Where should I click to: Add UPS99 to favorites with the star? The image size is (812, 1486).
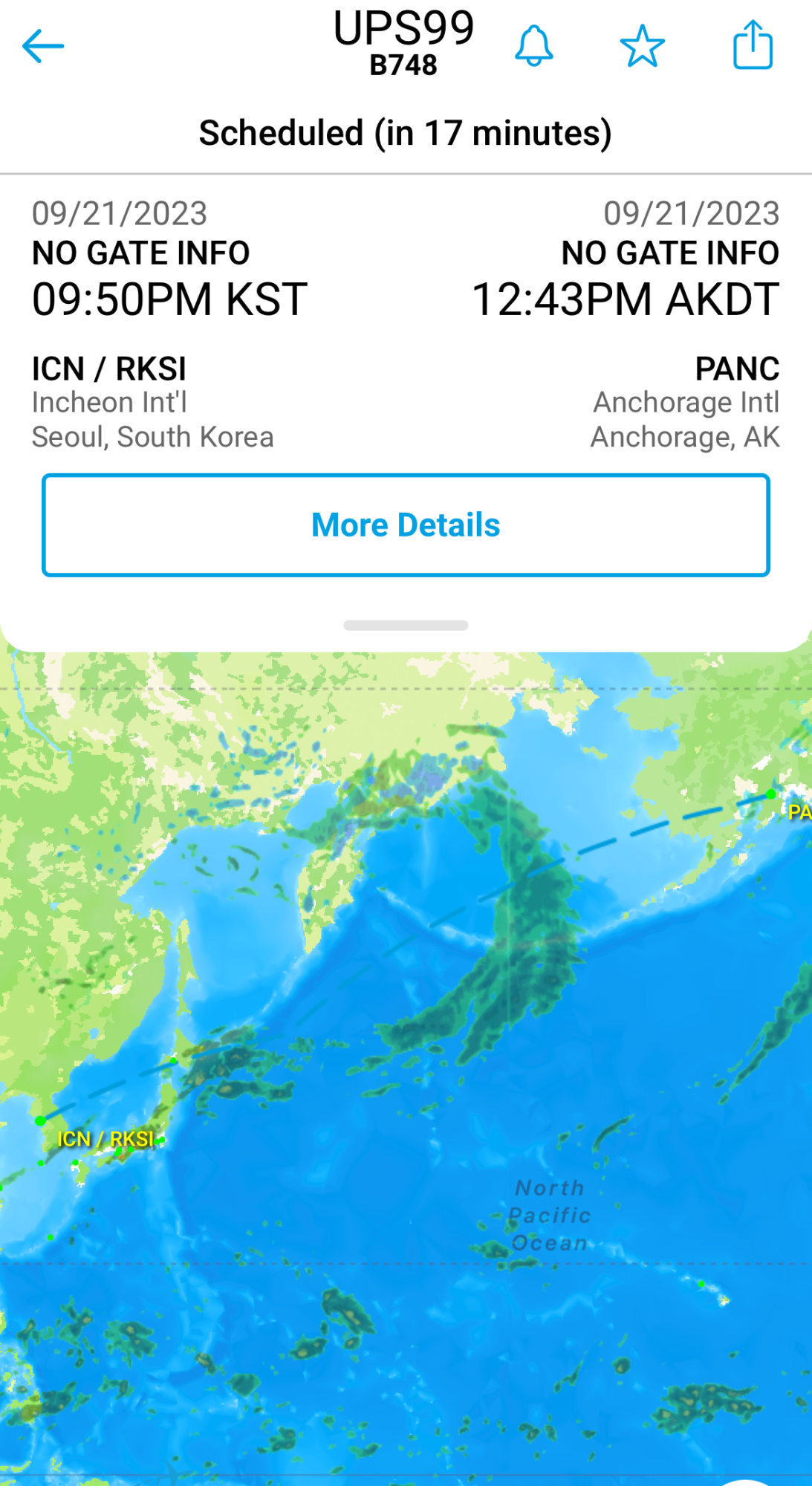click(642, 46)
